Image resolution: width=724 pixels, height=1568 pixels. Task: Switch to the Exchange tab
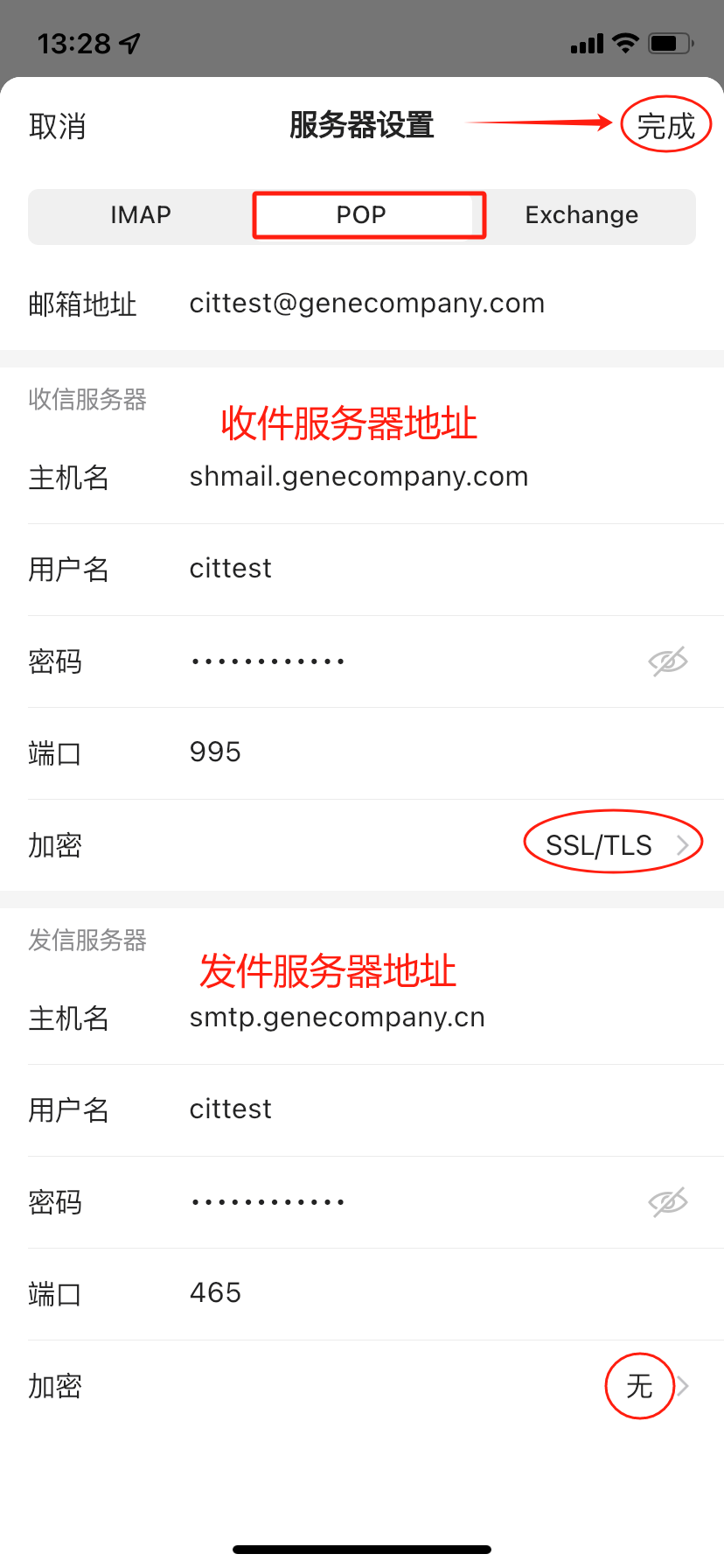pos(581,215)
